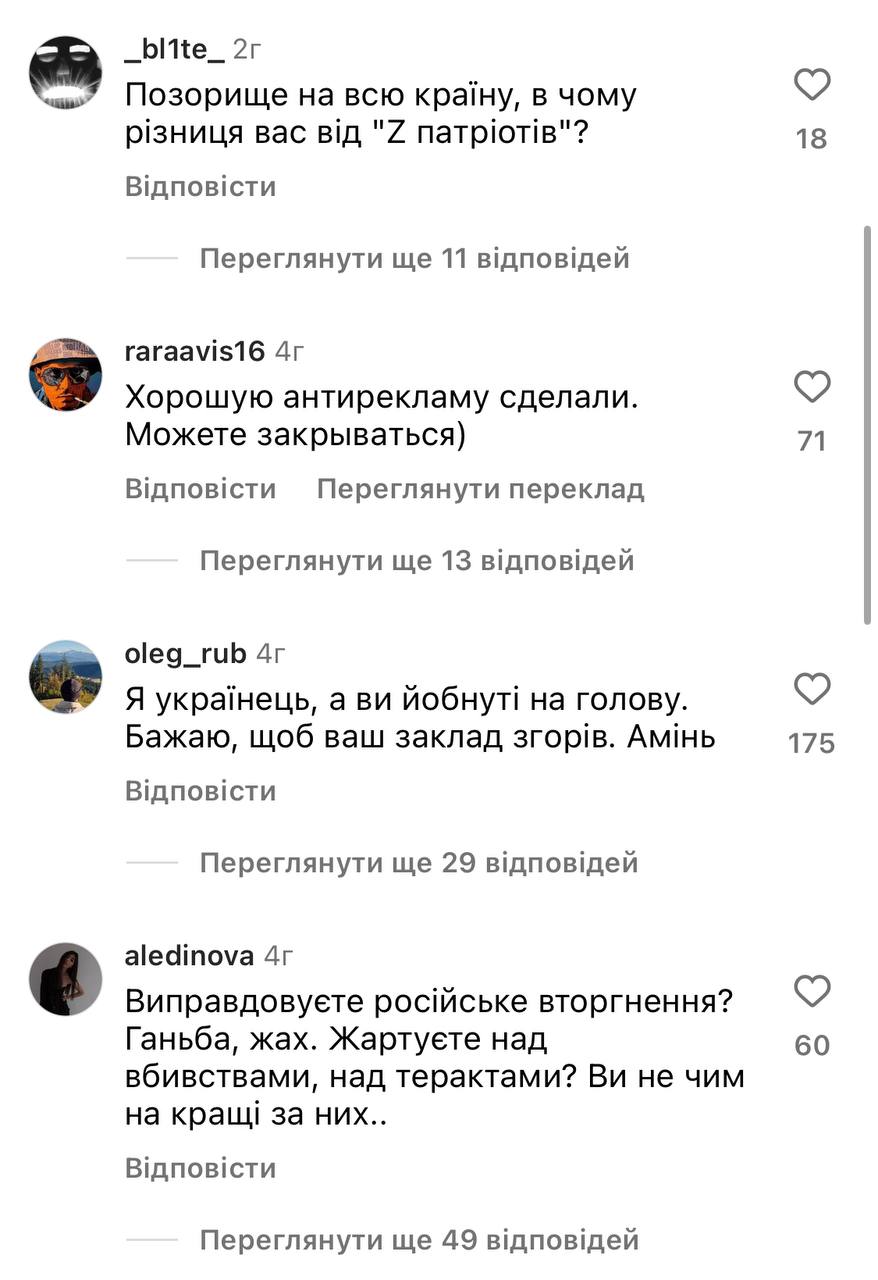Image resolution: width=878 pixels, height=1280 pixels.
Task: Open oleg_rub profile avatar
Action: coord(66,676)
